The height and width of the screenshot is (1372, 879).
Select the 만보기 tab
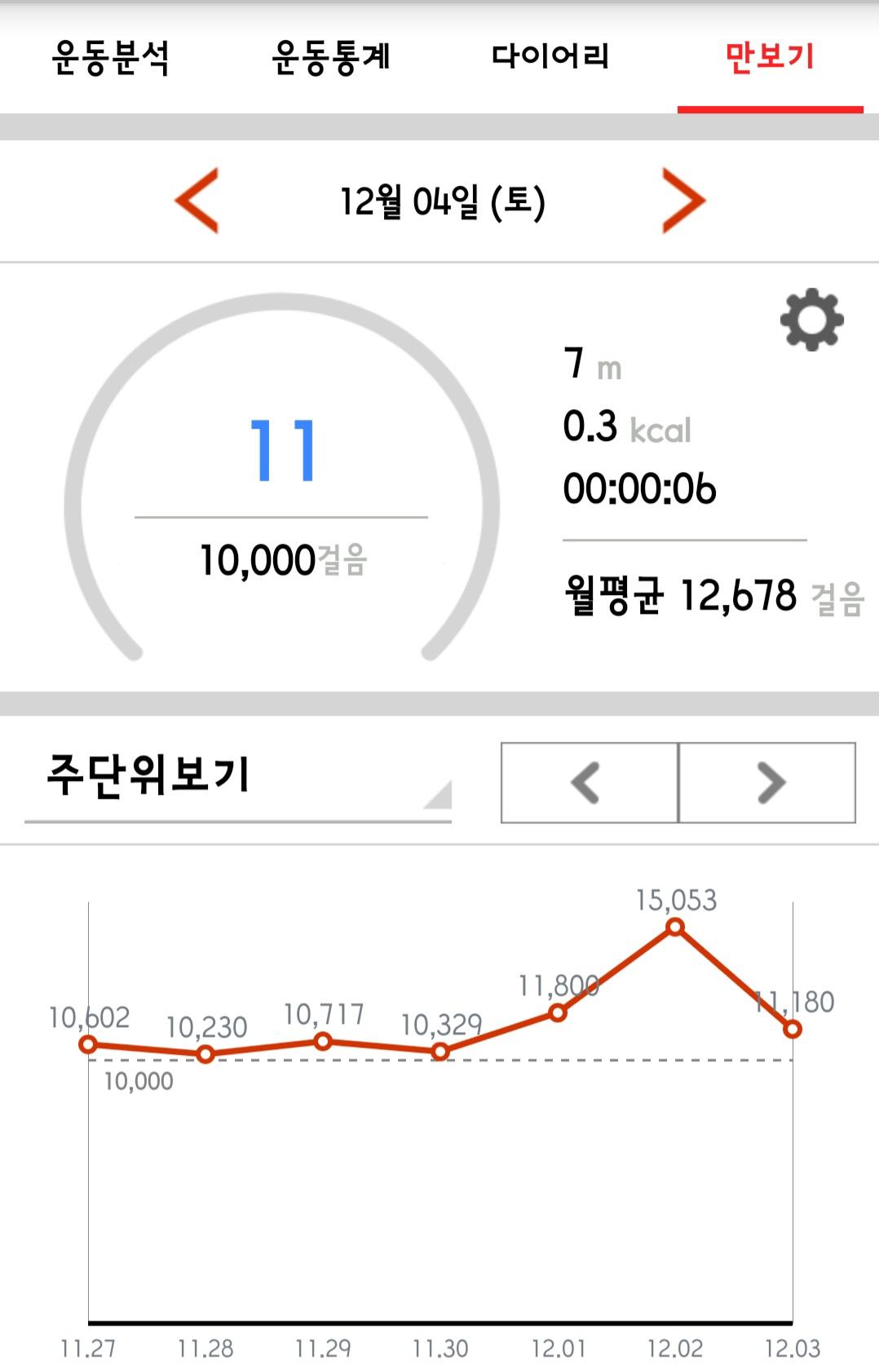click(x=770, y=58)
